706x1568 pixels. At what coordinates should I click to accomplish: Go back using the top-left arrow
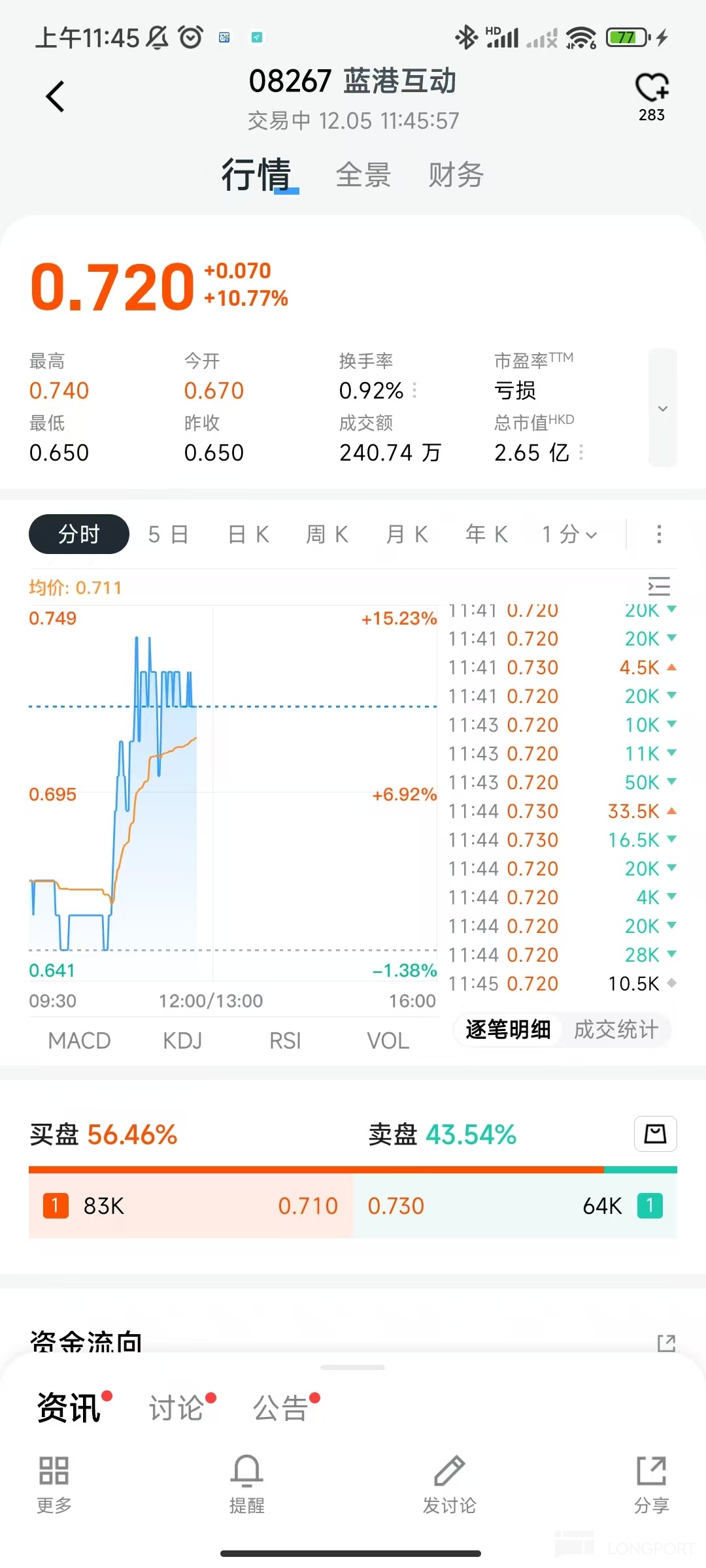56,97
